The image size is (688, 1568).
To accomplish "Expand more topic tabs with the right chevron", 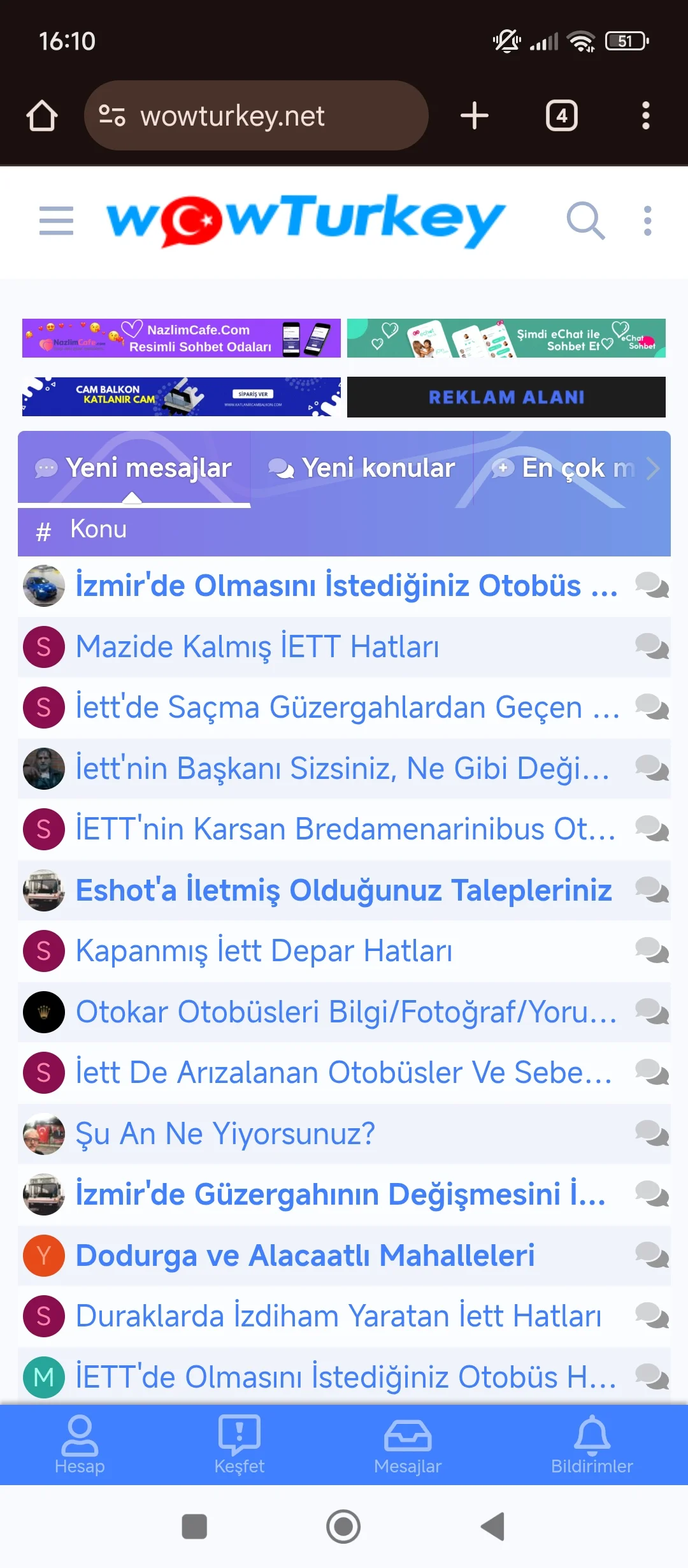I will point(652,468).
